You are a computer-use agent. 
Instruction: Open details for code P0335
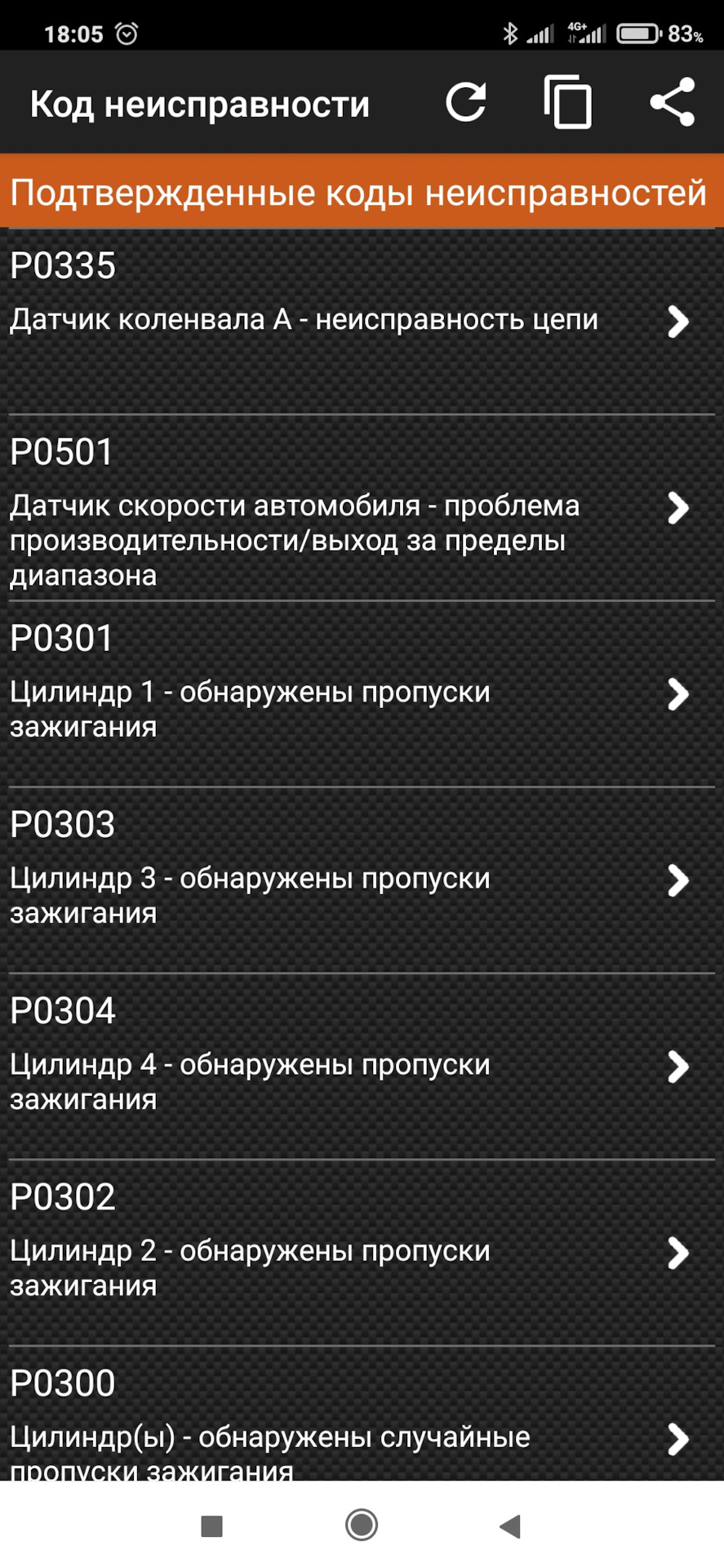click(359, 320)
